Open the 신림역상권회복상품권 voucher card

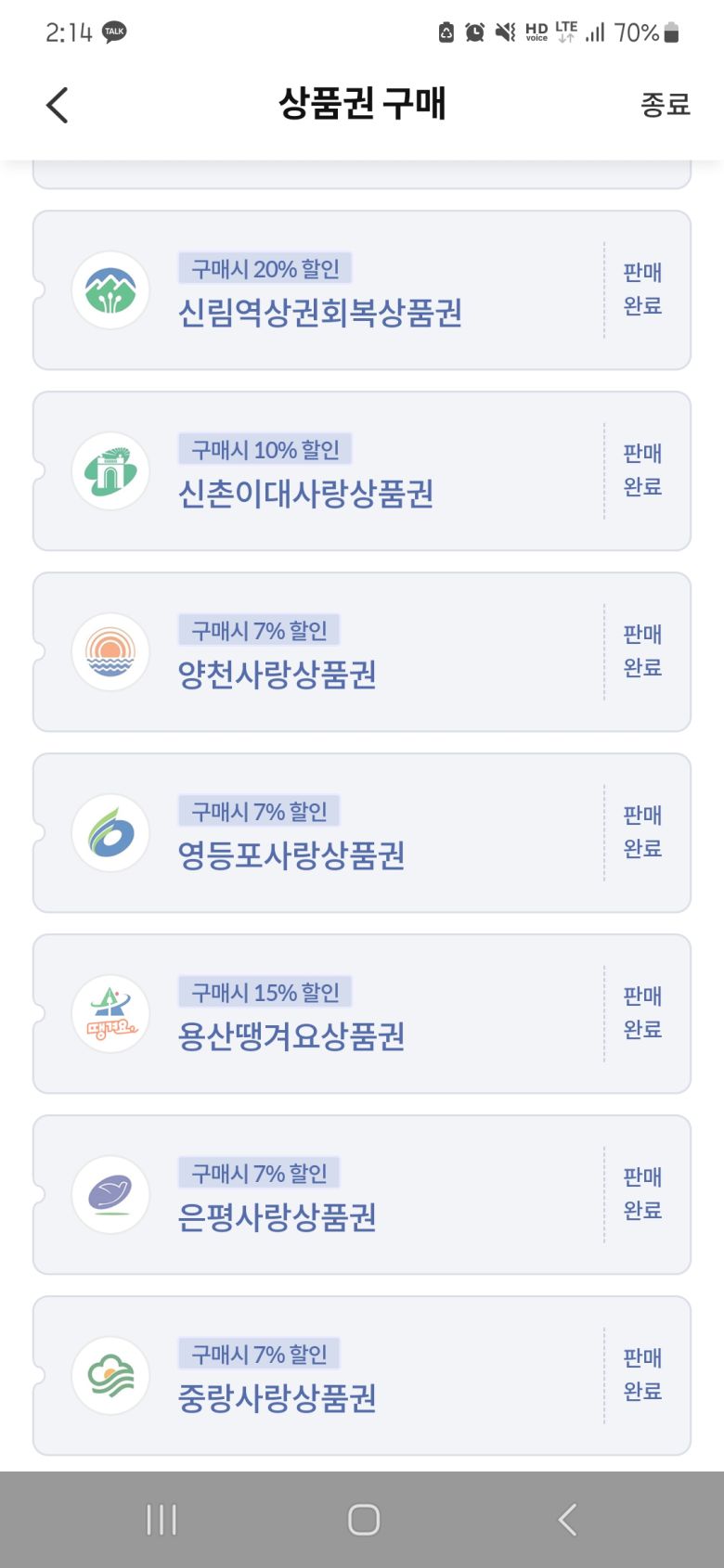tap(362, 289)
